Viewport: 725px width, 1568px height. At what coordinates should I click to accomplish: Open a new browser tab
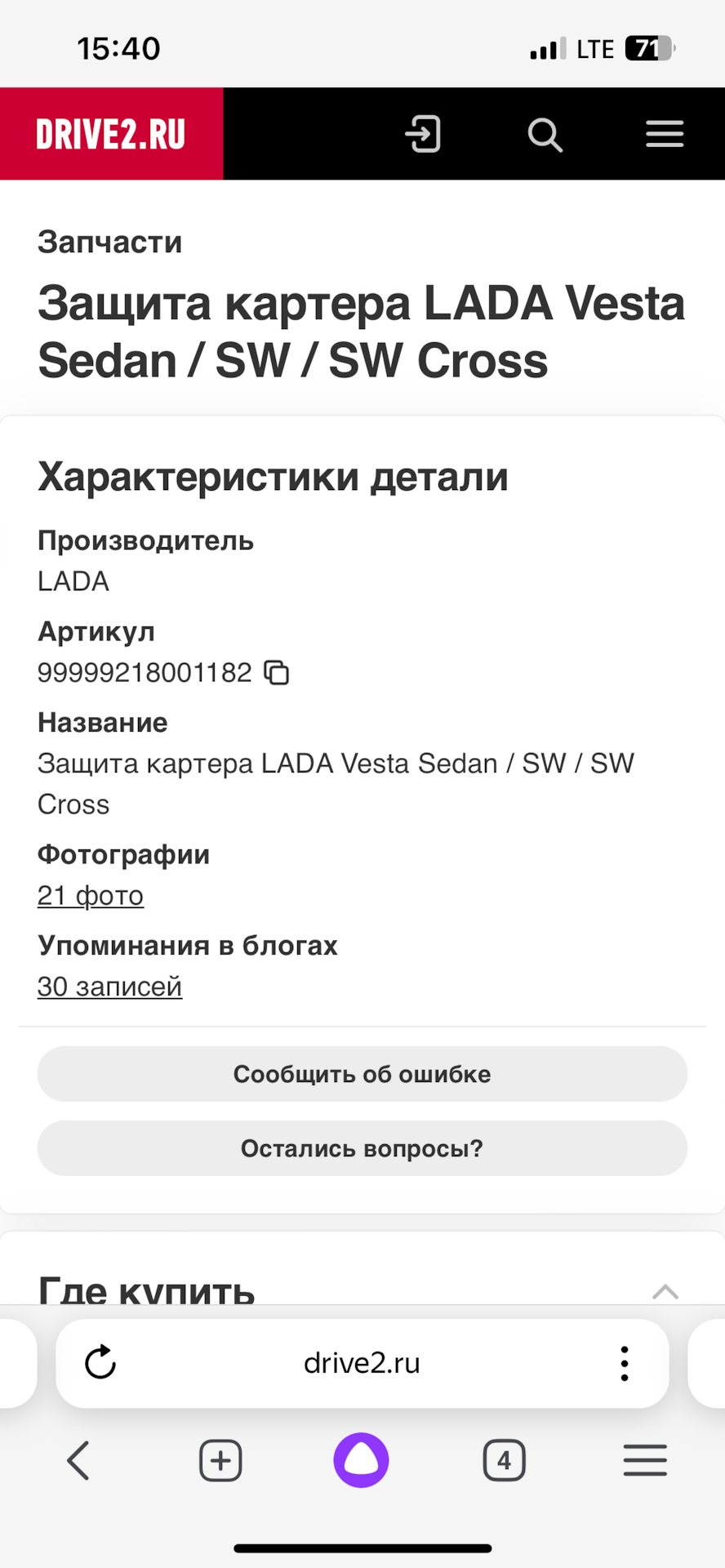tap(220, 1460)
